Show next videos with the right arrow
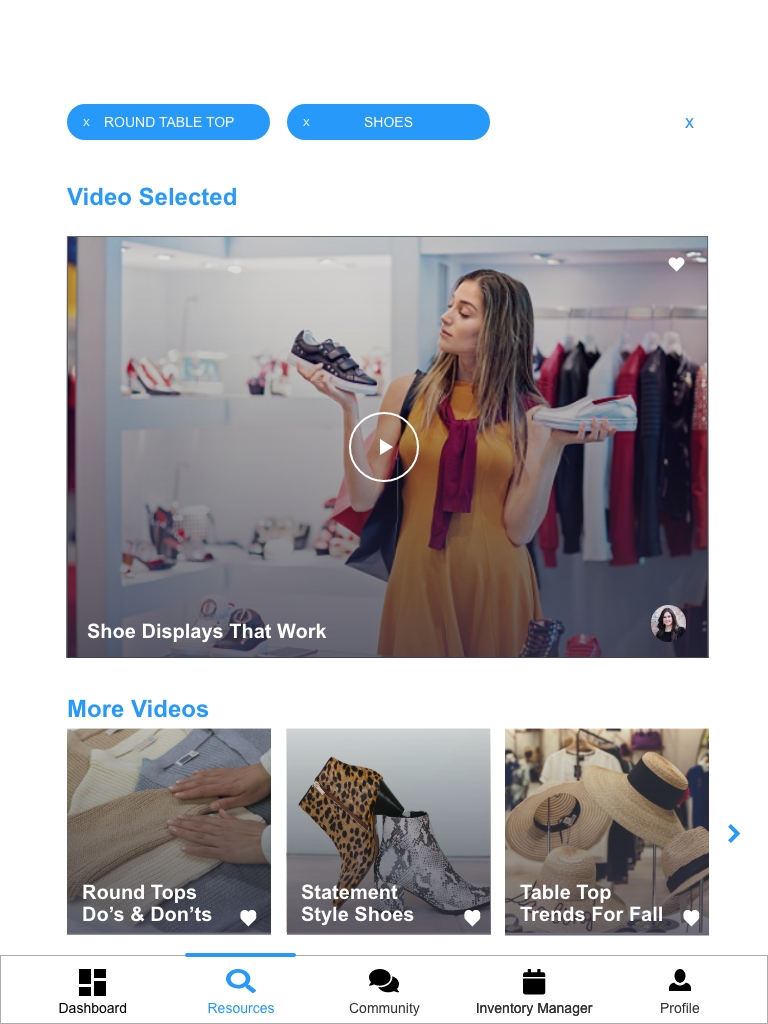Viewport: 768px width, 1024px height. [x=734, y=833]
